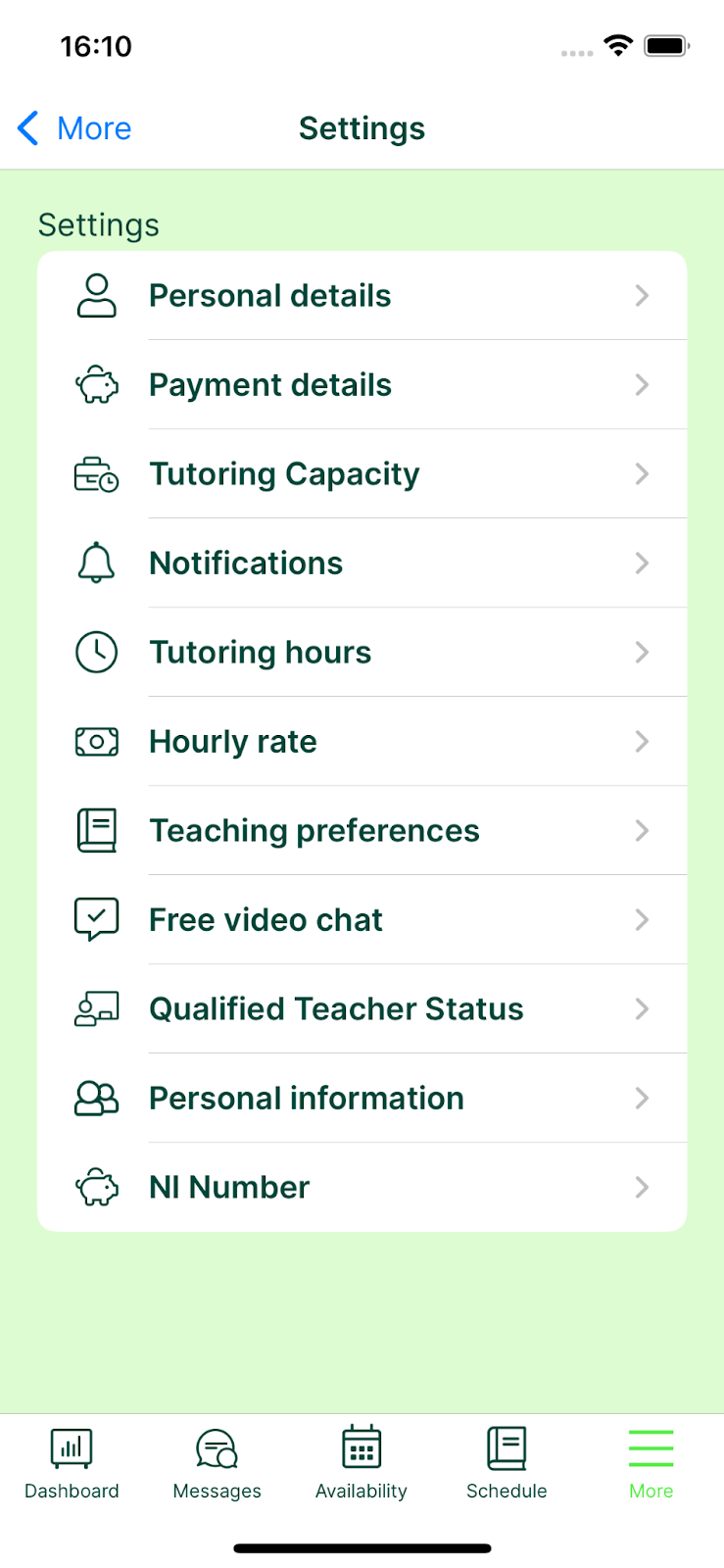Open Personal details settings
The image size is (724, 1568).
coord(362,295)
